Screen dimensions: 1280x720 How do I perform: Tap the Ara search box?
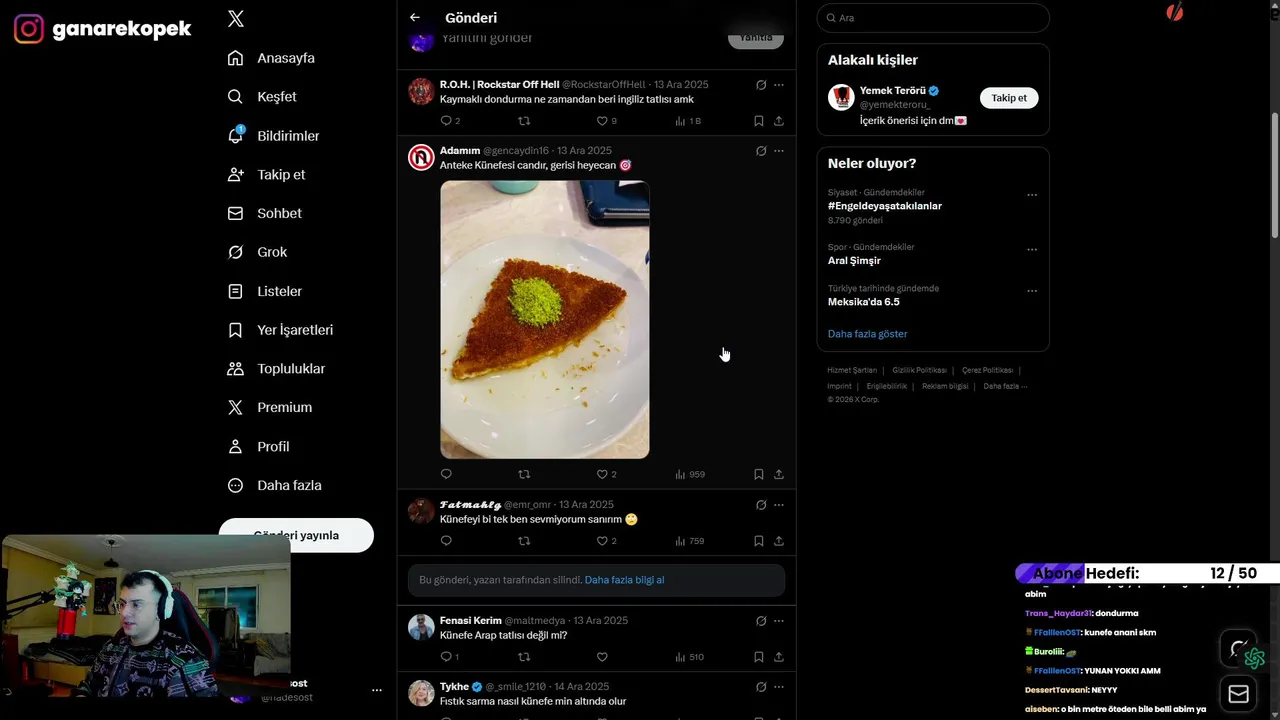point(935,18)
